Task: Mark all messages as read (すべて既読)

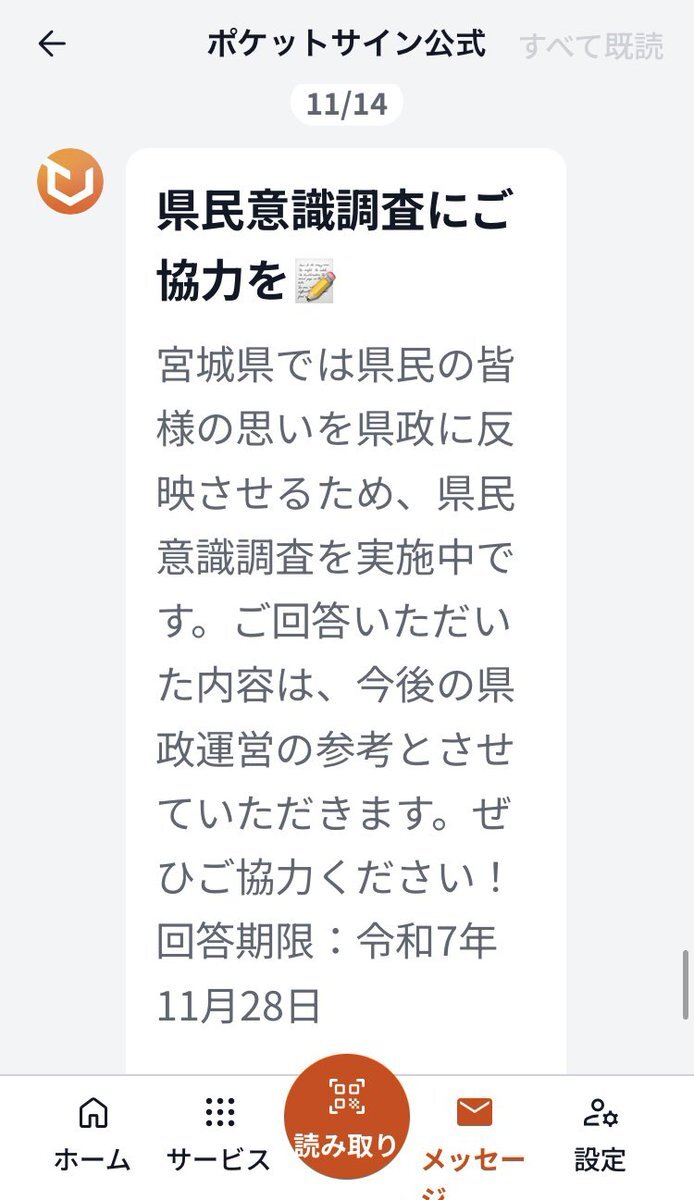Action: click(591, 46)
